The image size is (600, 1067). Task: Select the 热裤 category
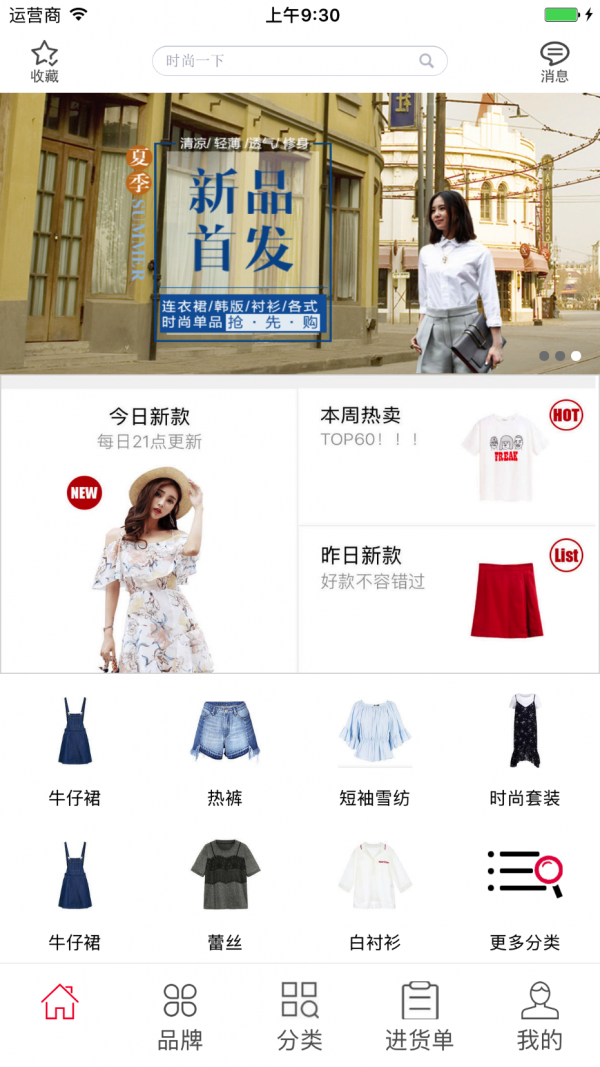(x=224, y=752)
